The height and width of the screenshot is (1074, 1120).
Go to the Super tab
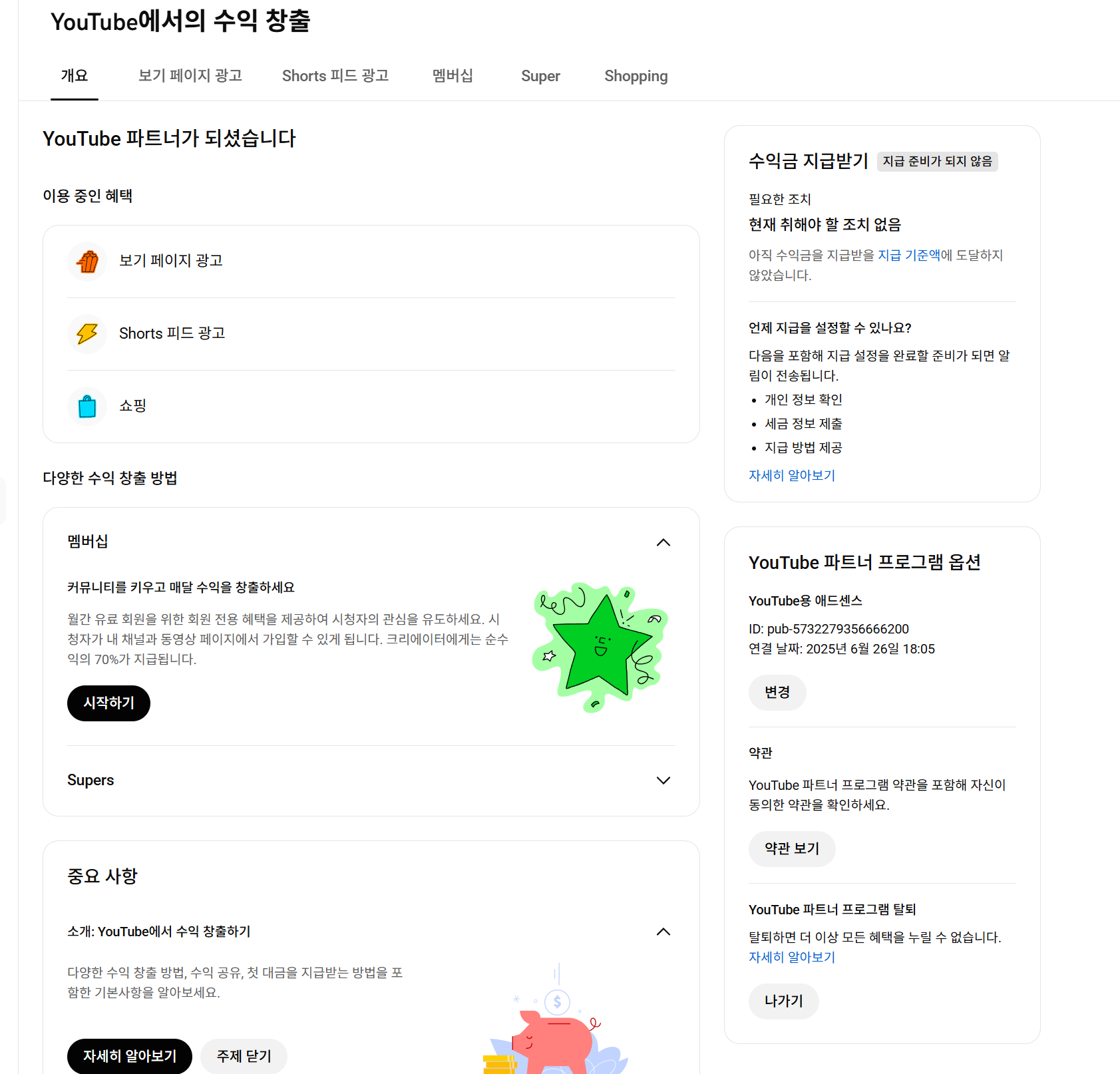(540, 76)
